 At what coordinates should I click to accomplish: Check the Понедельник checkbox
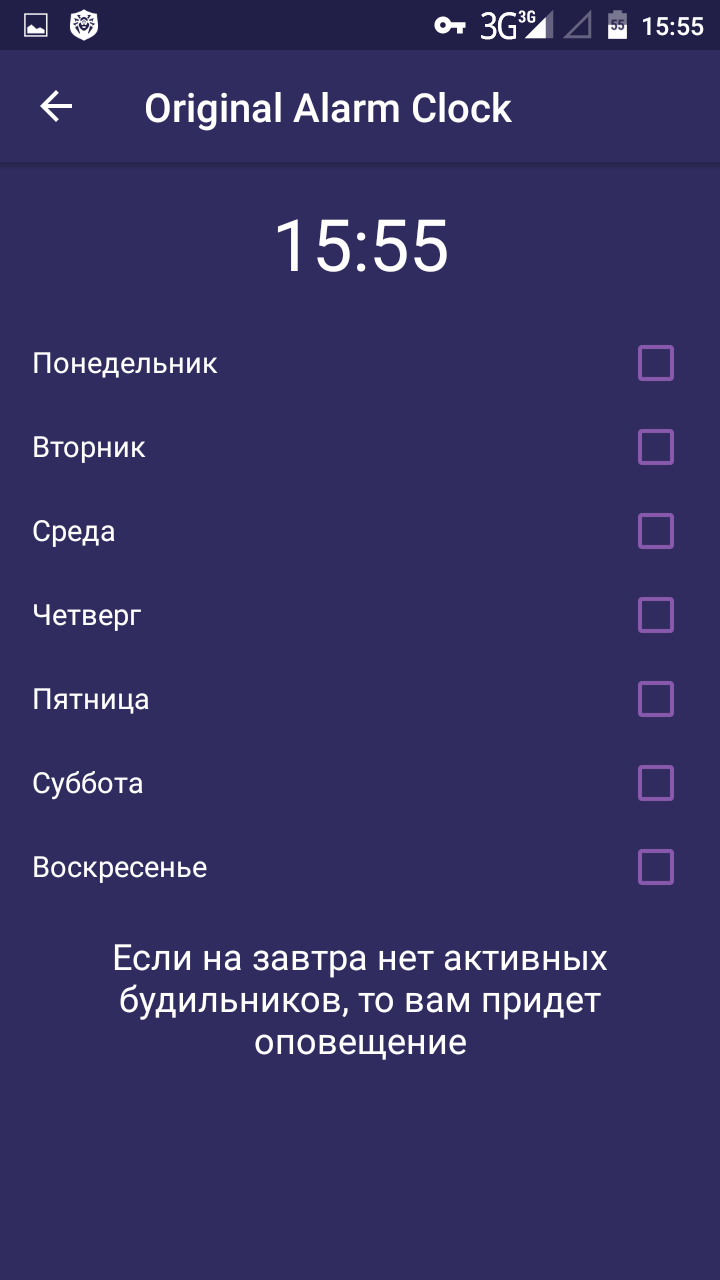coord(656,363)
